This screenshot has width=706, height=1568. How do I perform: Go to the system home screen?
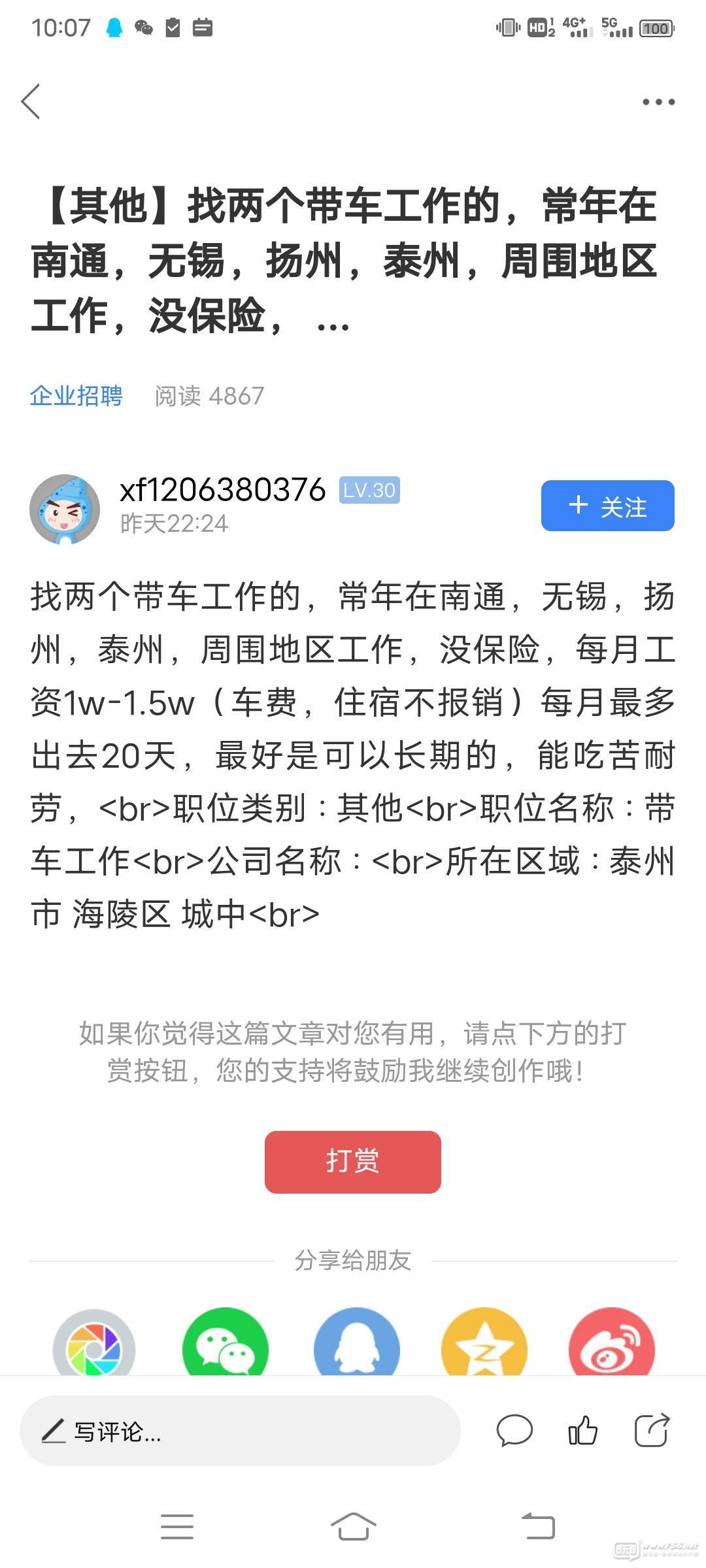coord(353,1526)
